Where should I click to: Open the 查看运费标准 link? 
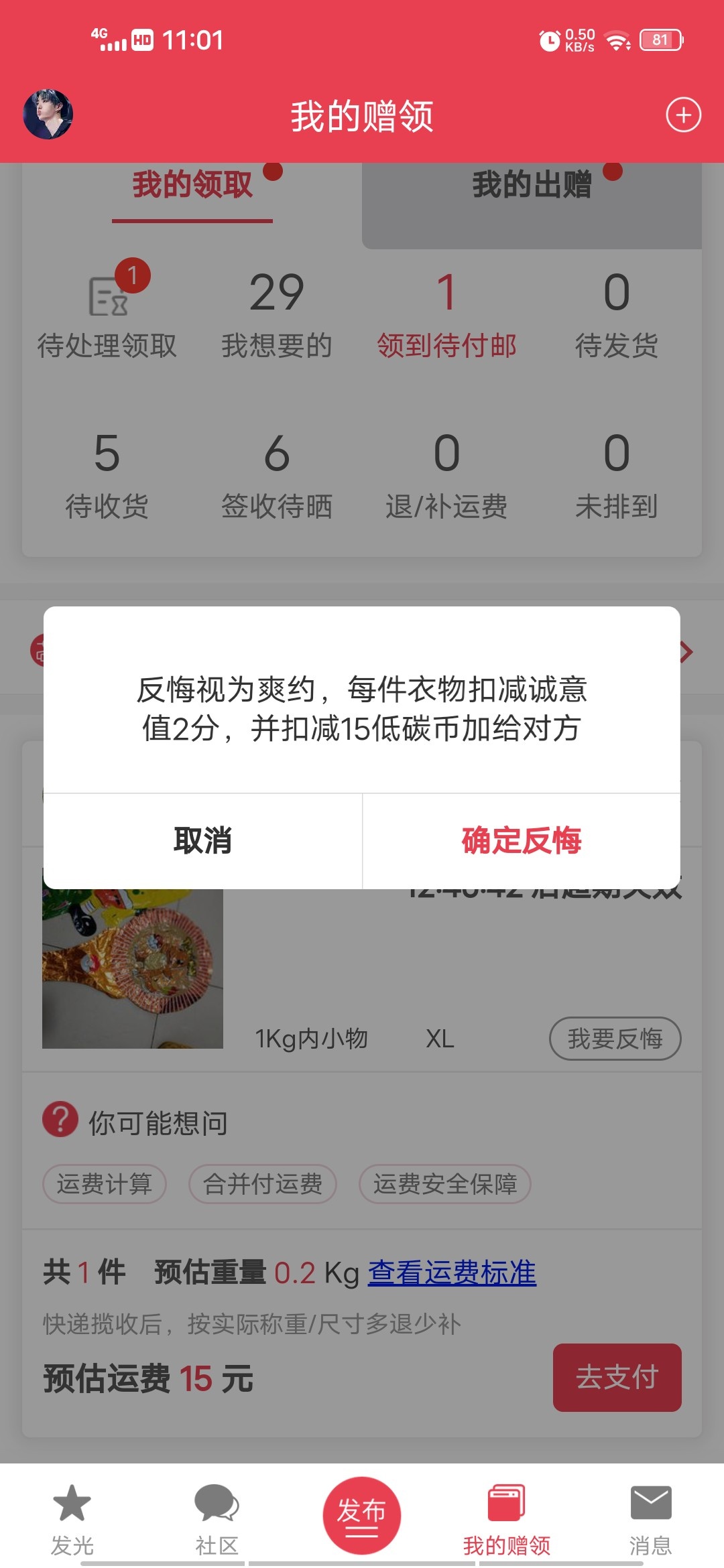point(452,1272)
